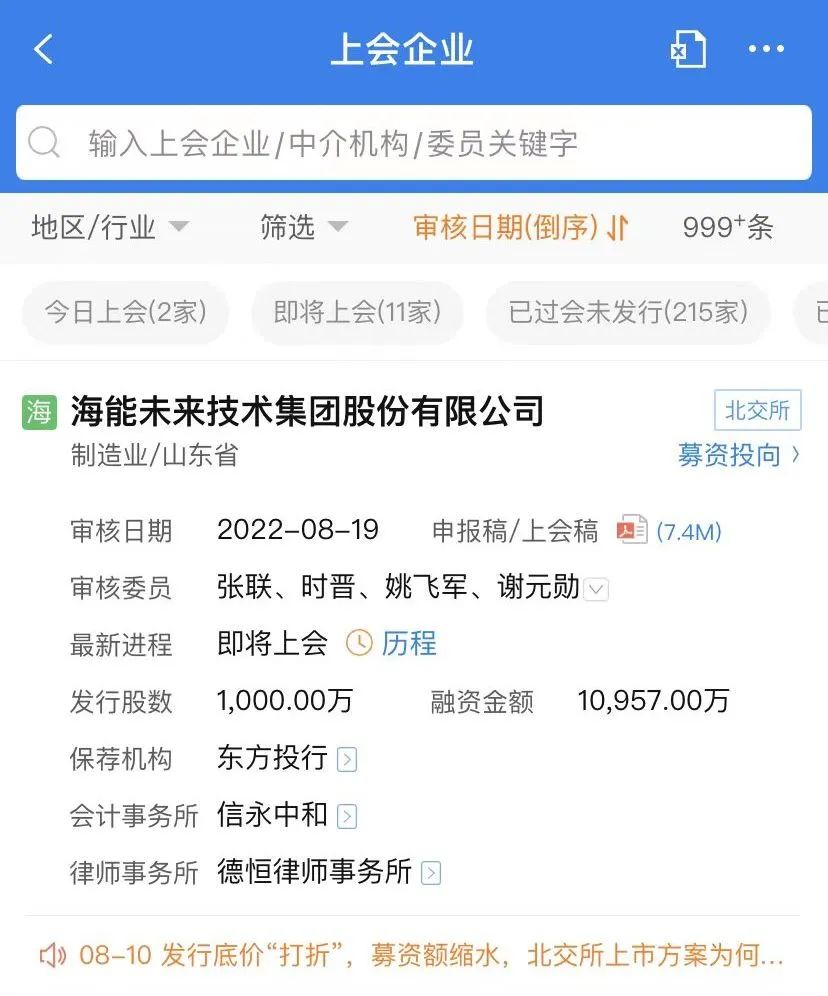The image size is (828, 996).
Task: Click the search magnifier icon
Action: coord(44,143)
